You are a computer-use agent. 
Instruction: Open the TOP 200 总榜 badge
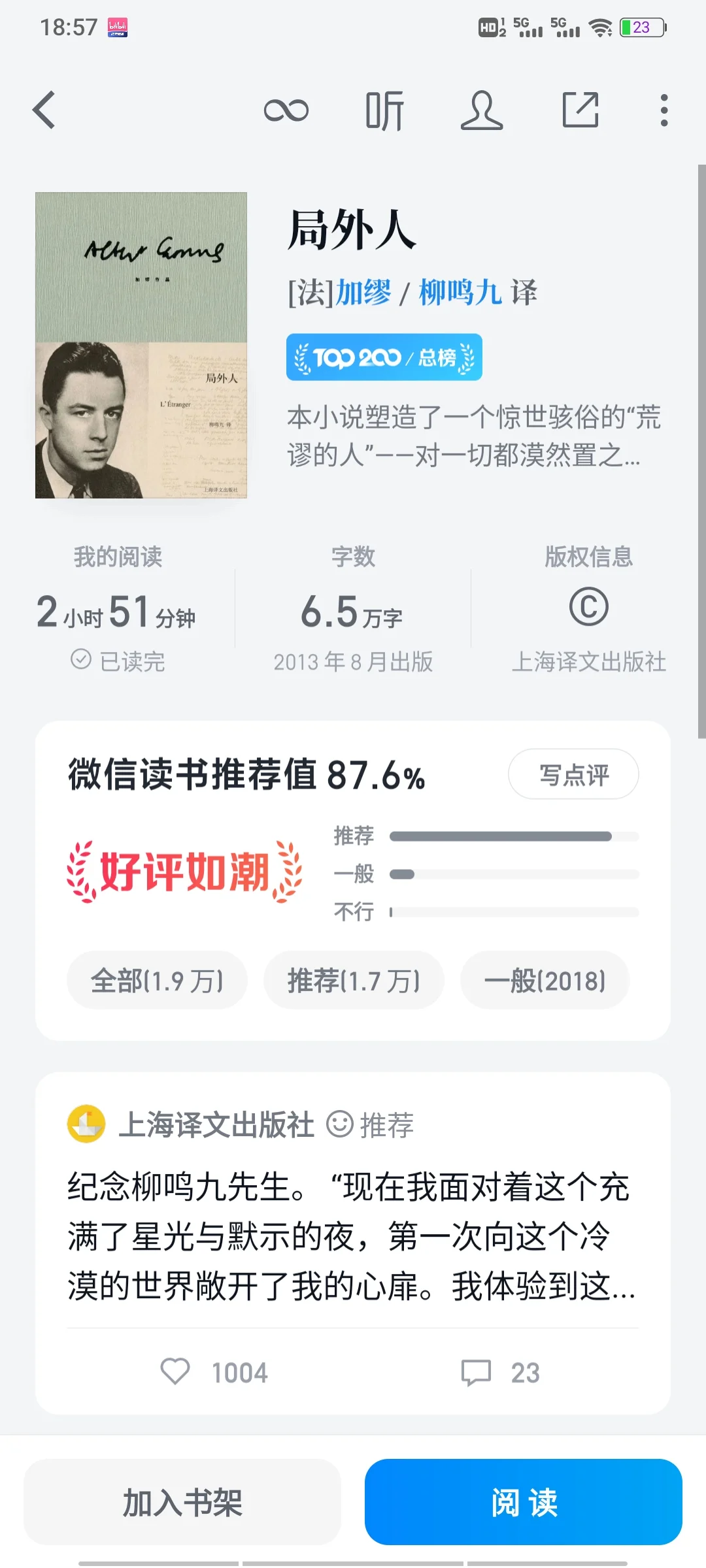[384, 357]
